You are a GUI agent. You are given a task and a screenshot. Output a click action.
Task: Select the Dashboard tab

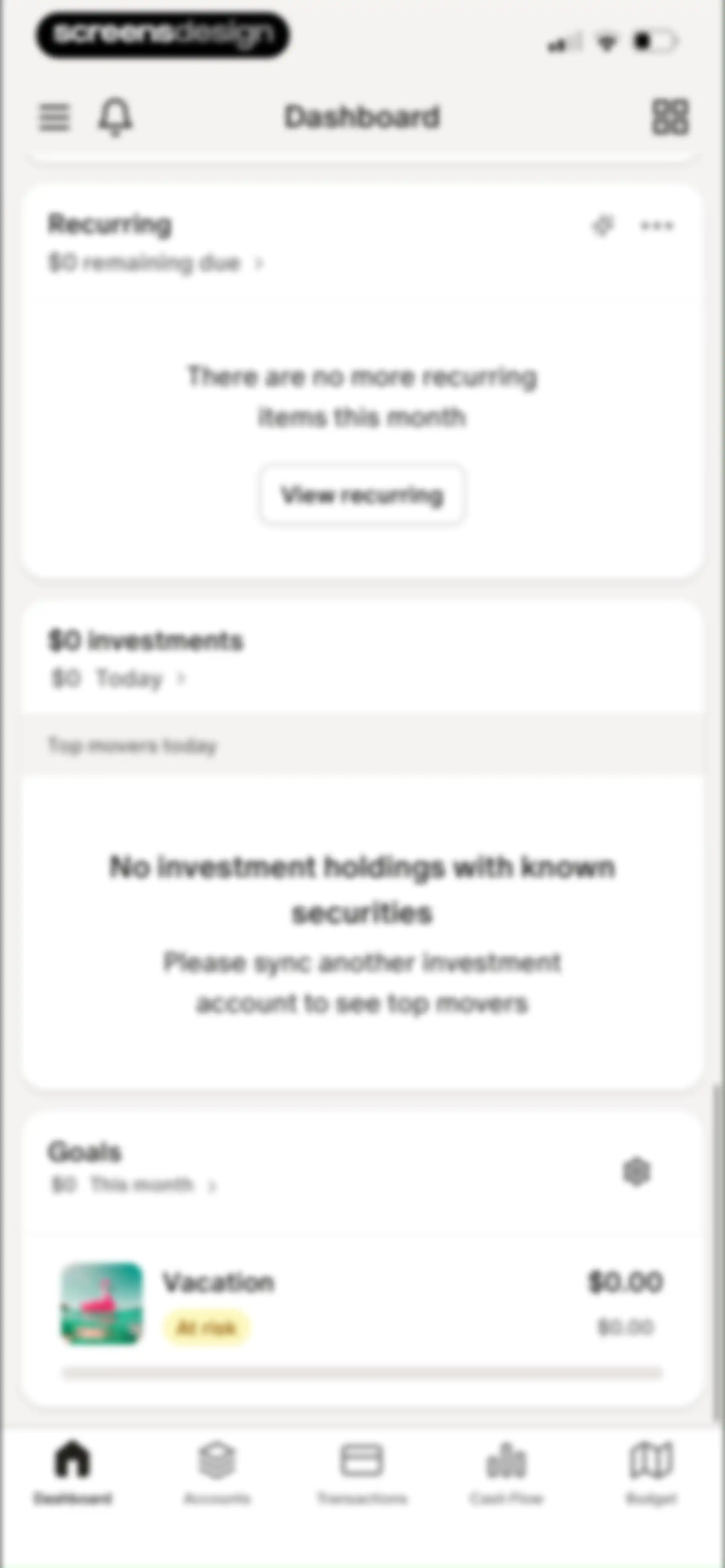point(72,1471)
